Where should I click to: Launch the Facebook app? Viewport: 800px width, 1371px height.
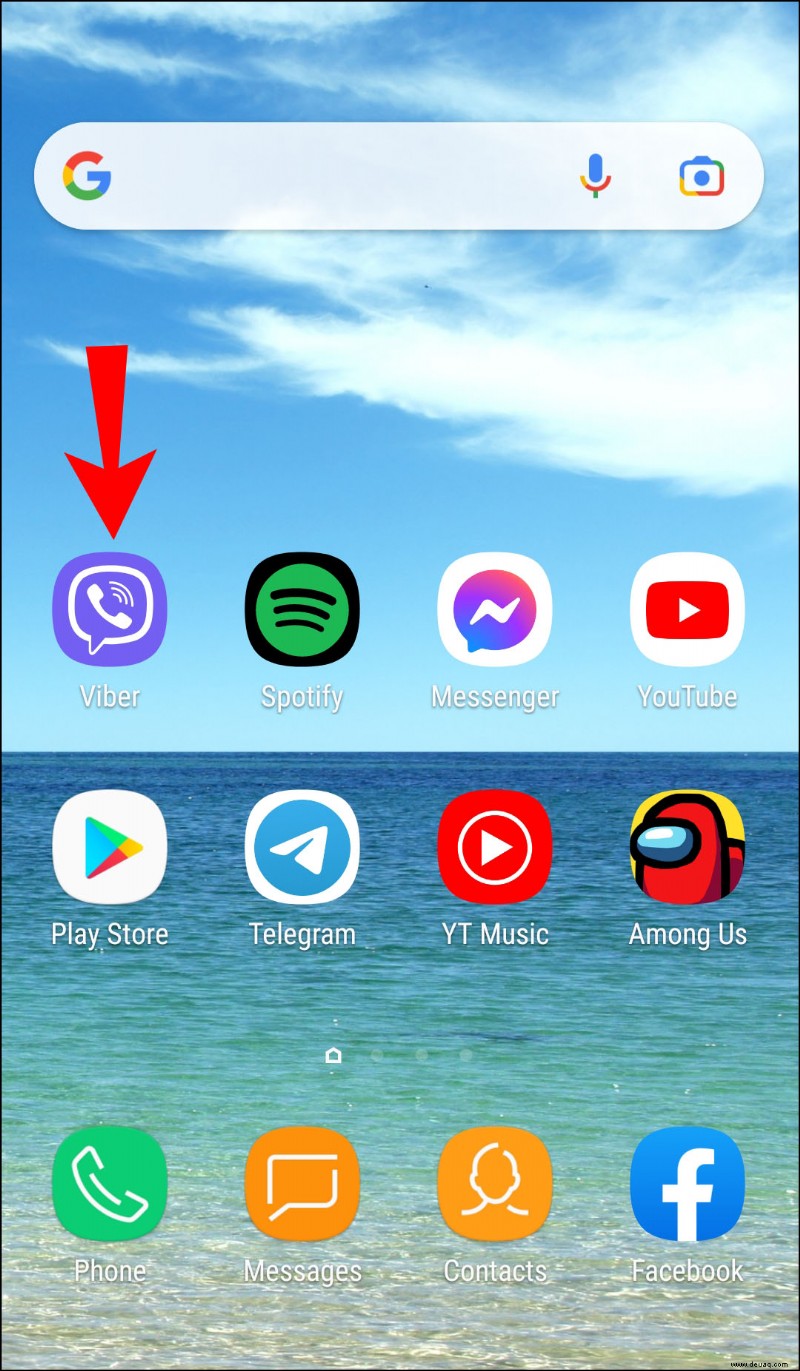[687, 1184]
